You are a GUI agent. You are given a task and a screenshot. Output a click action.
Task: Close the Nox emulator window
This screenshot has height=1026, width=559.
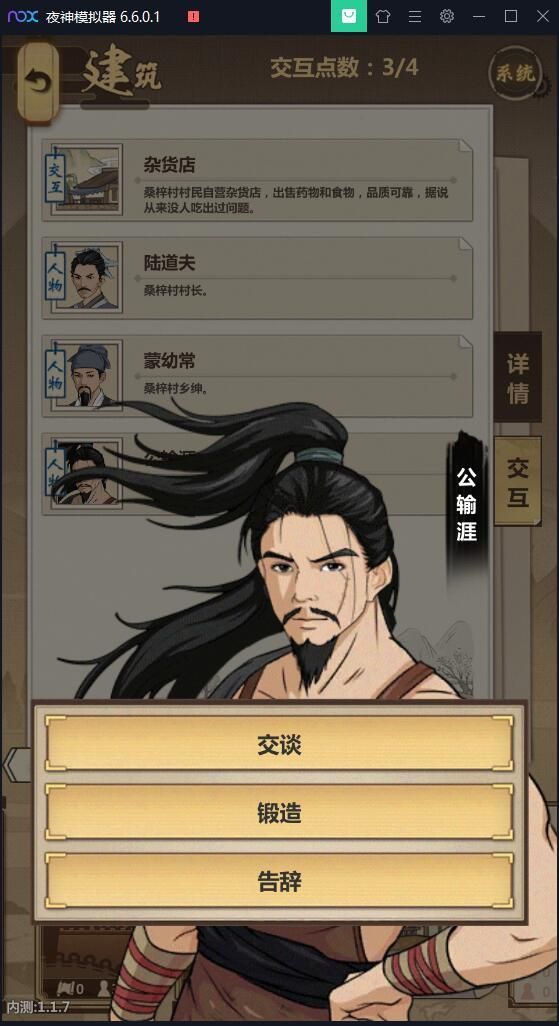click(x=543, y=16)
